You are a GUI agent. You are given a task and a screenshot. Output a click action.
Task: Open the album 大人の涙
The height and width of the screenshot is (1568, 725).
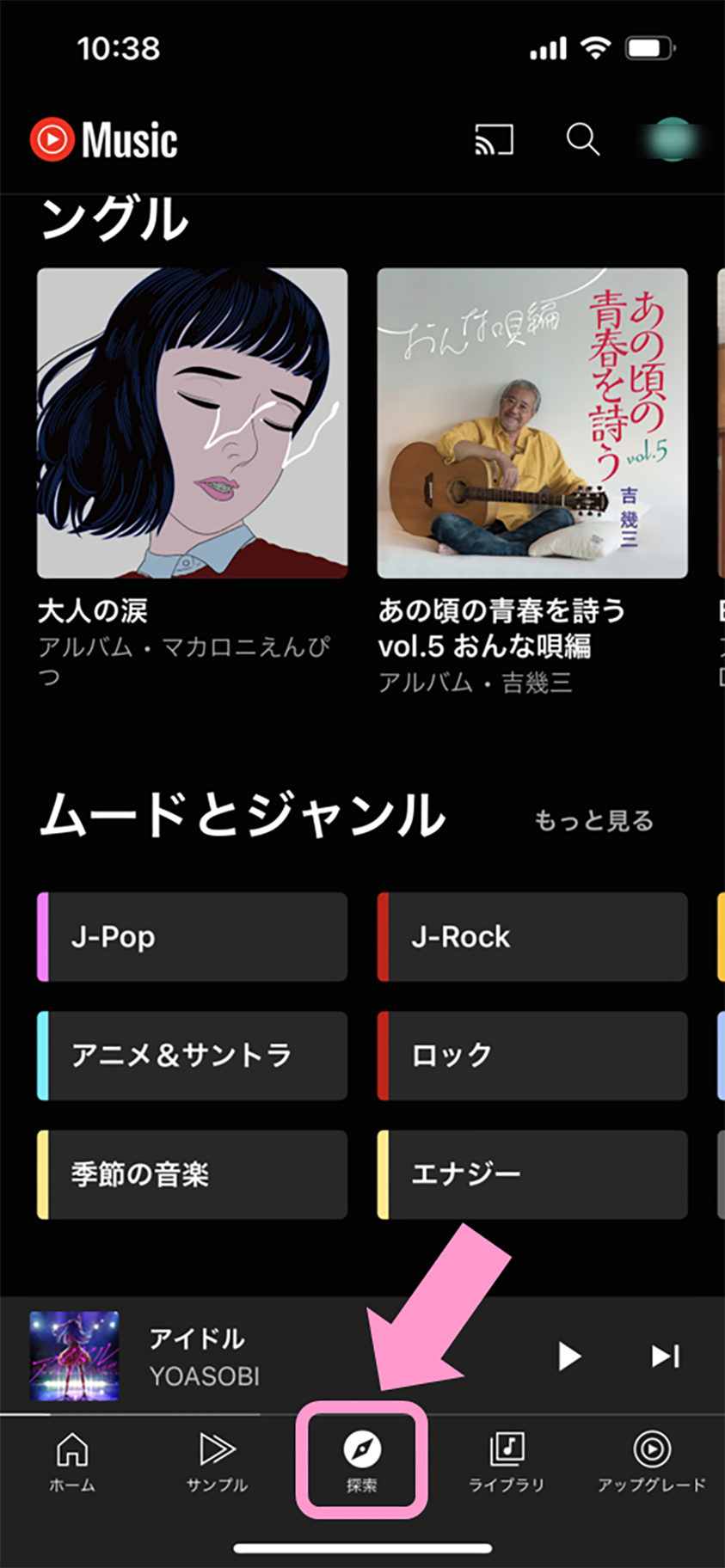[192, 423]
